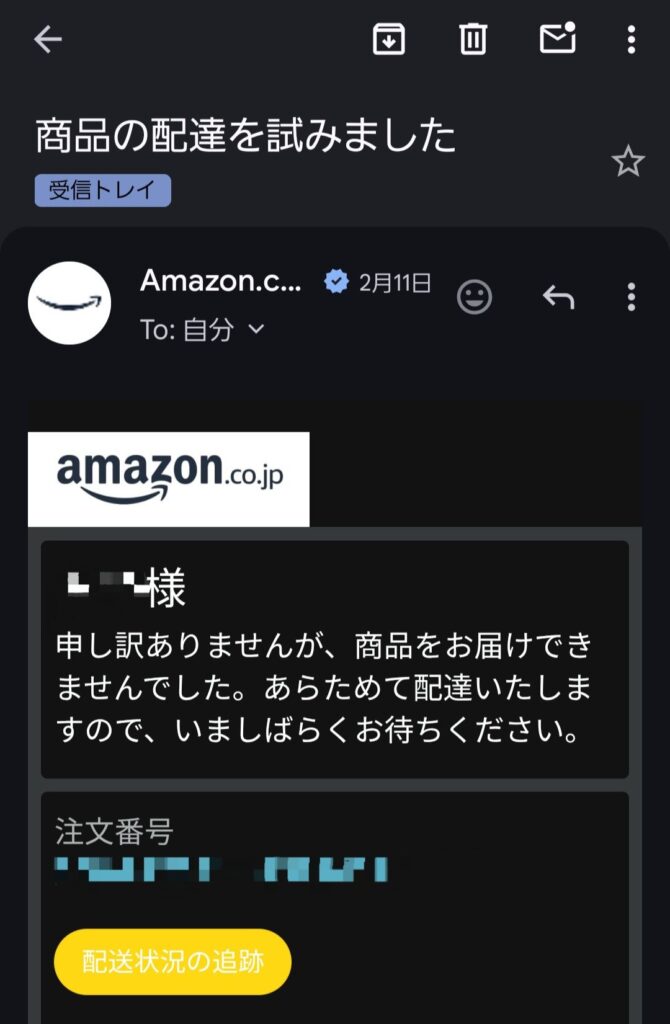Image resolution: width=670 pixels, height=1024 pixels.
Task: Star this conversation
Action: (x=628, y=161)
